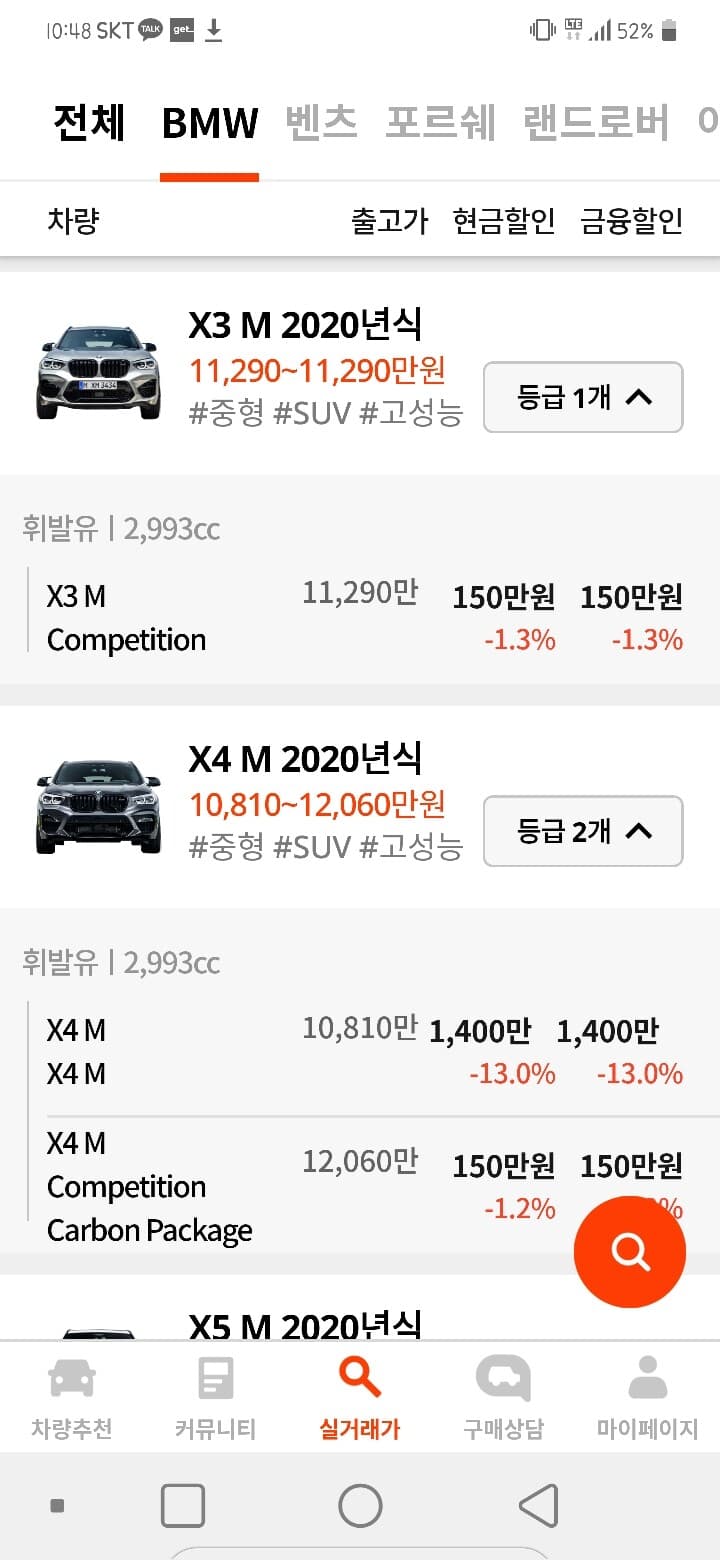Tap the X4 M car thumbnail image
The height and width of the screenshot is (1560, 720).
click(97, 805)
